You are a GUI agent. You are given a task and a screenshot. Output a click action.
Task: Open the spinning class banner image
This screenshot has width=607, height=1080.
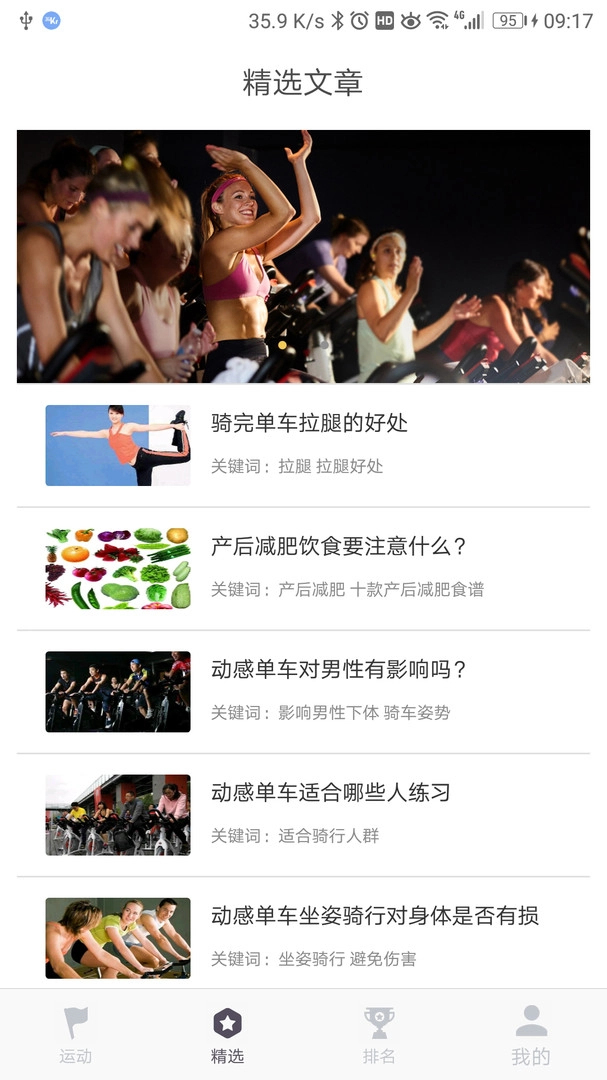click(303, 256)
